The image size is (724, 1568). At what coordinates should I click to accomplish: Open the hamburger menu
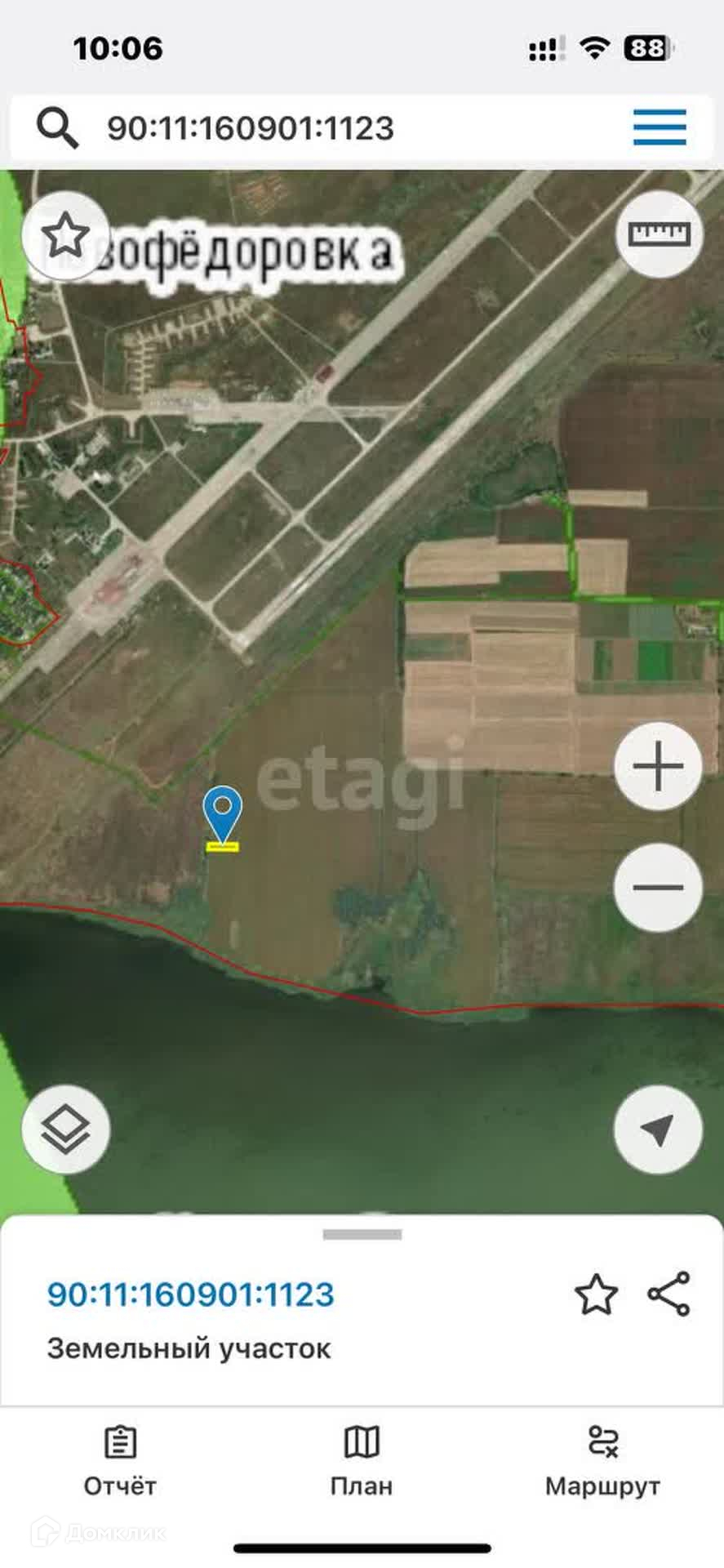(x=659, y=128)
